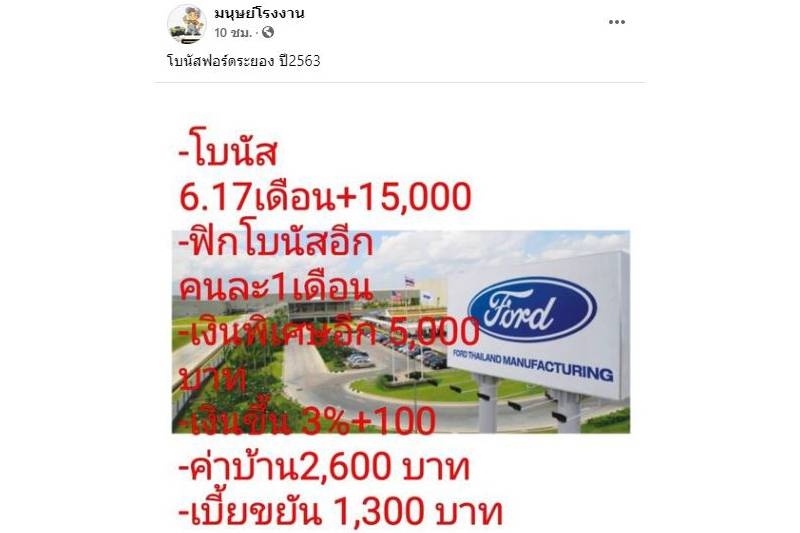The image size is (800, 533).
Task: Open the Ford bonus post image
Action: [400, 330]
